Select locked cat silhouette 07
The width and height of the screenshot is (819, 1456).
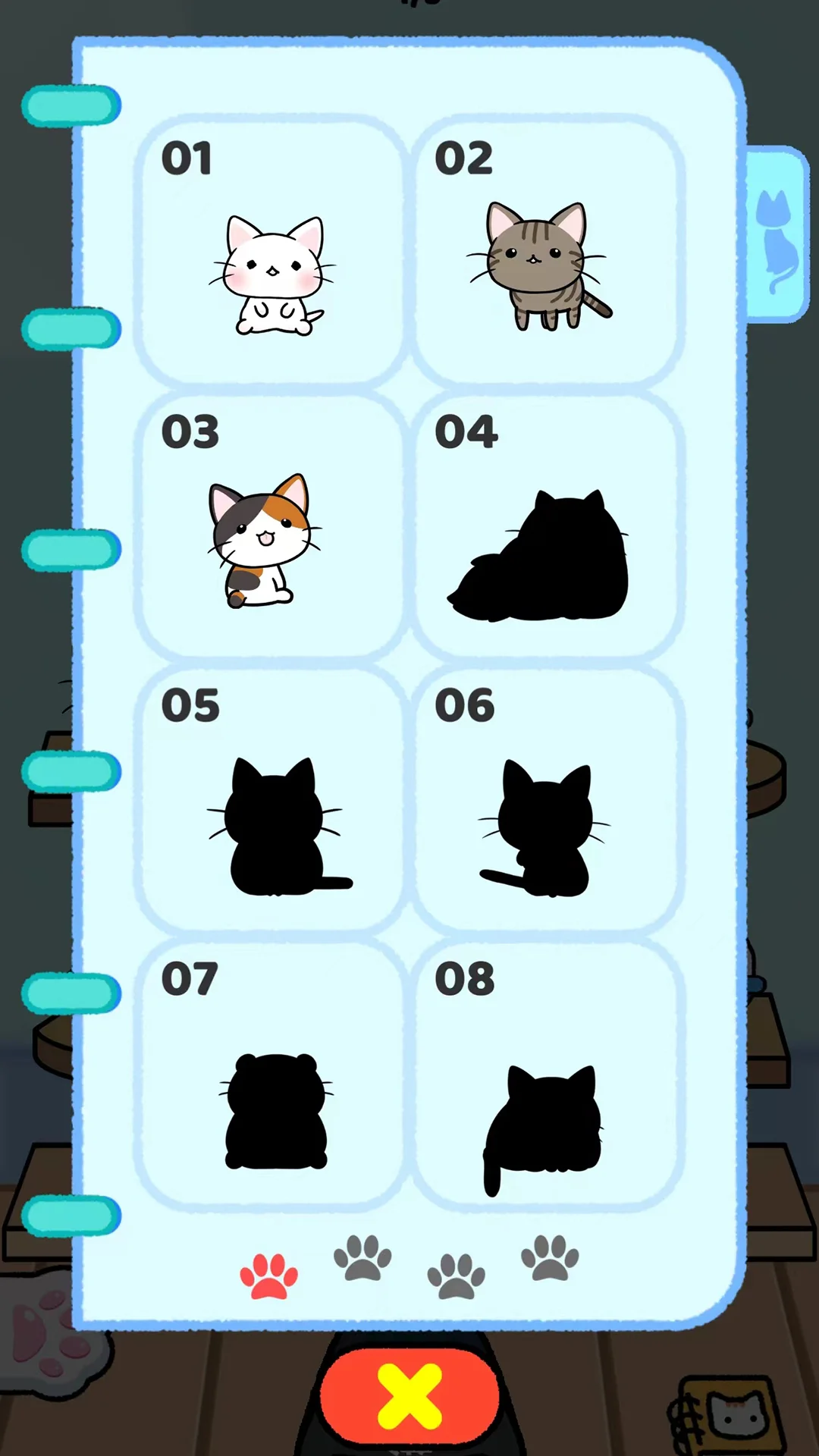[271, 1073]
